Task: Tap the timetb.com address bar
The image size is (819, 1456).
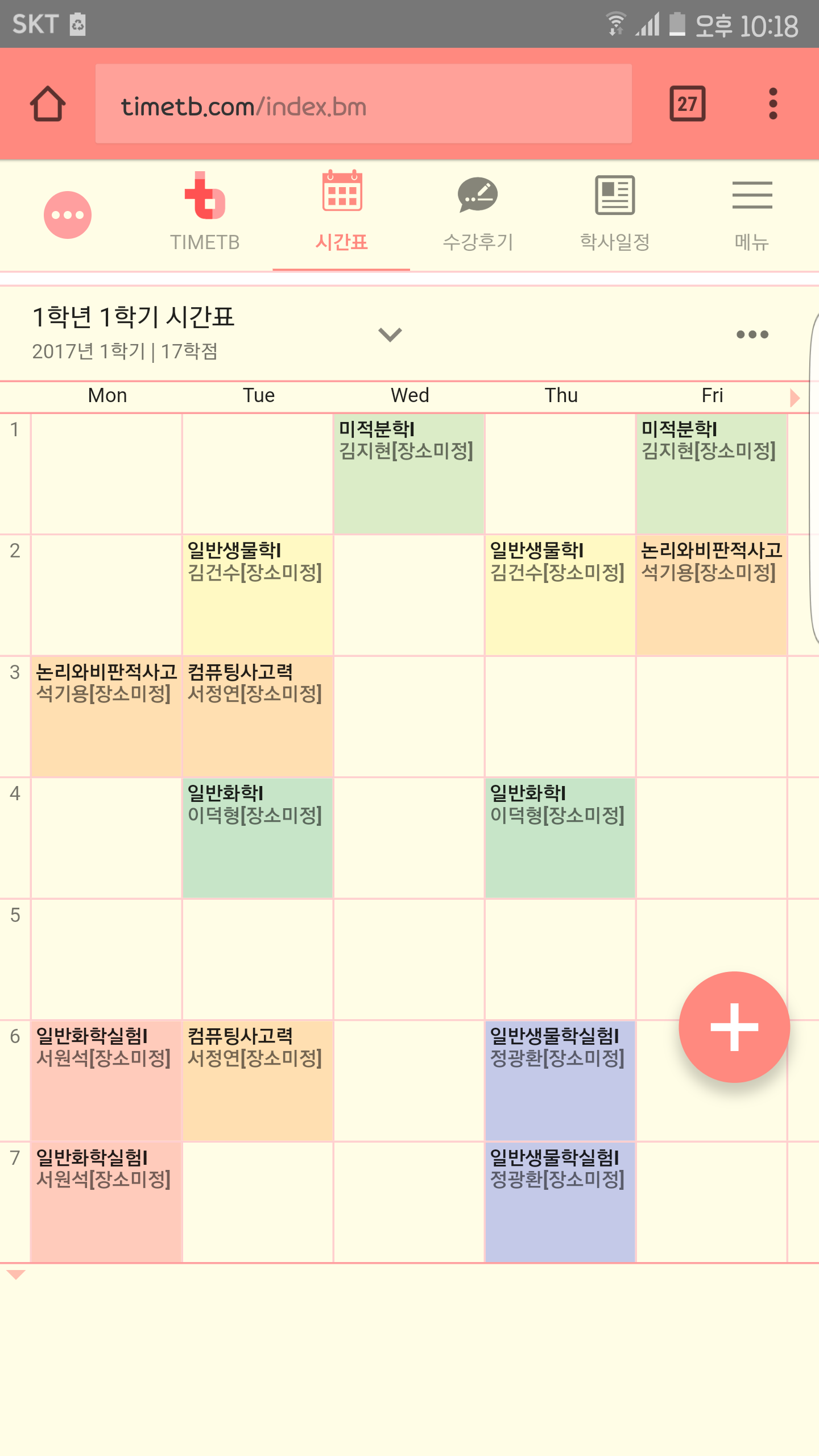Action: [363, 104]
